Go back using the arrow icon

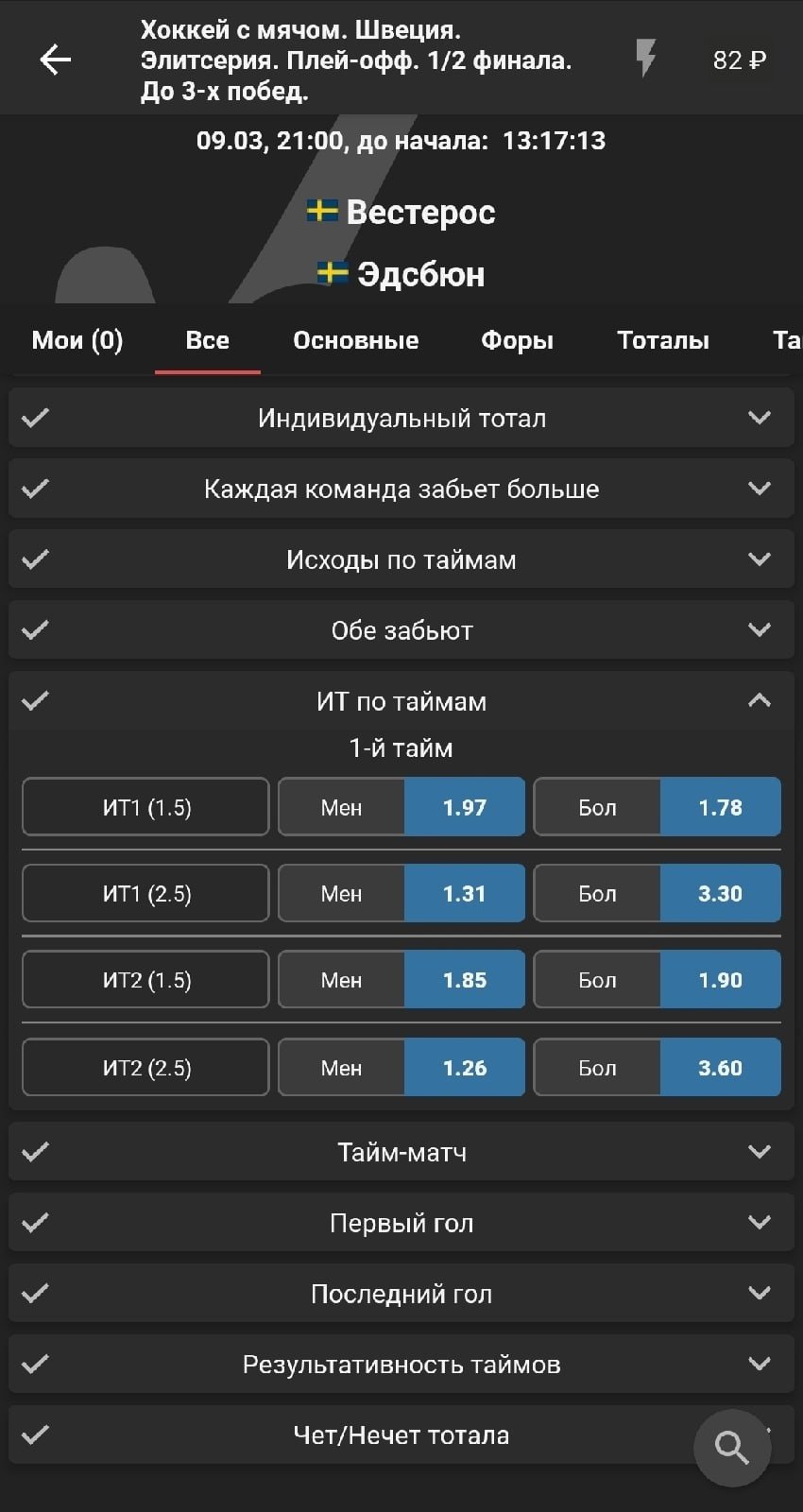click(x=55, y=60)
